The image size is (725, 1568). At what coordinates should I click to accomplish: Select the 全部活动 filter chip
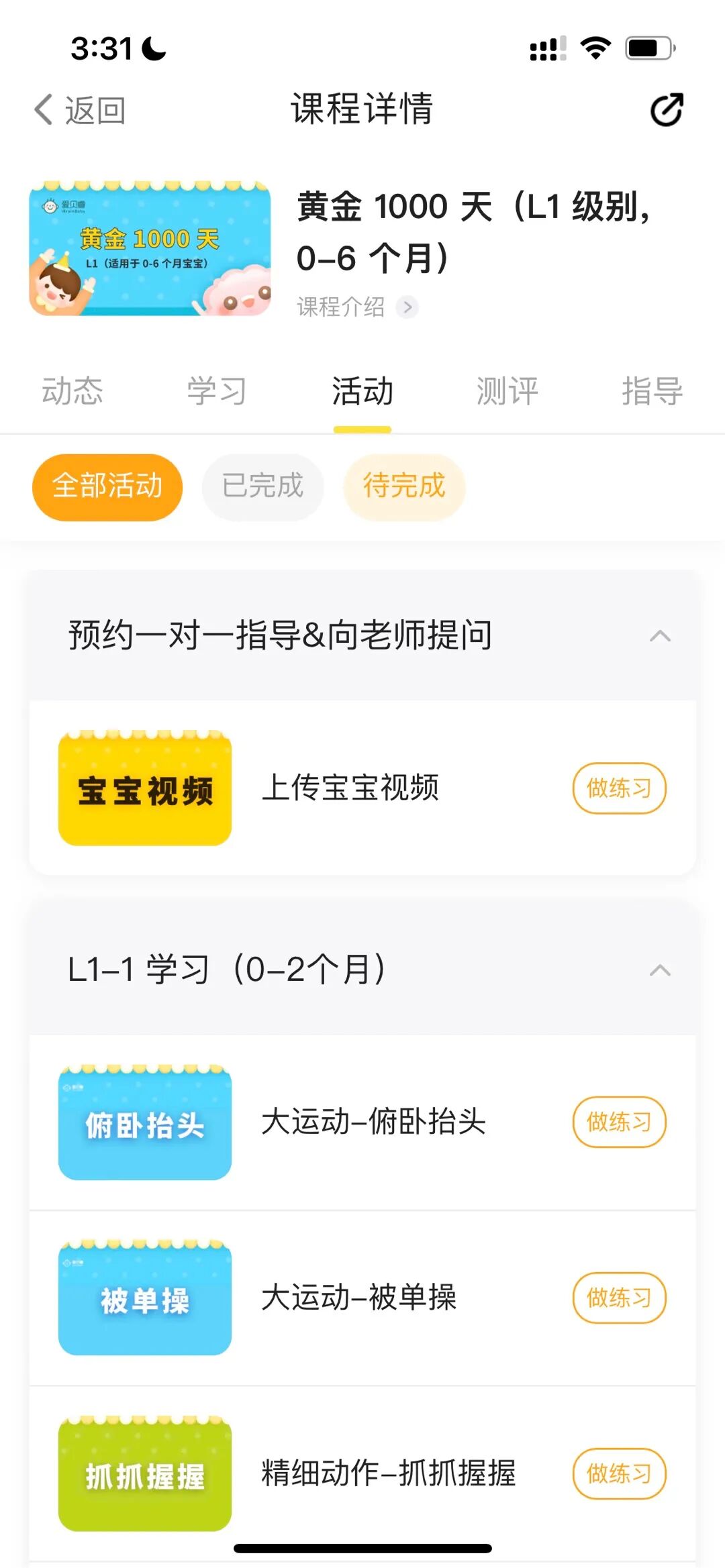[107, 486]
